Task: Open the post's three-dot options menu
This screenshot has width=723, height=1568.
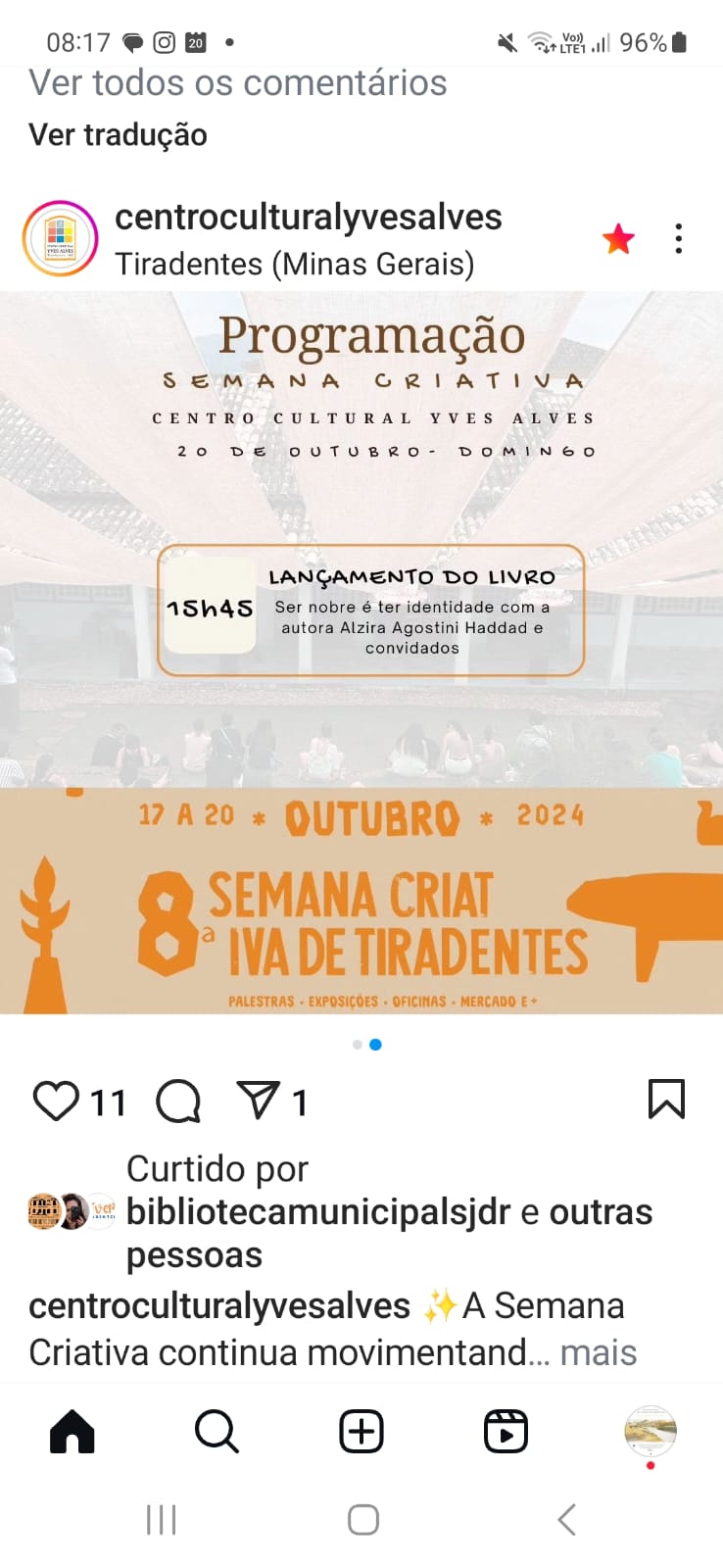Action: point(678,238)
